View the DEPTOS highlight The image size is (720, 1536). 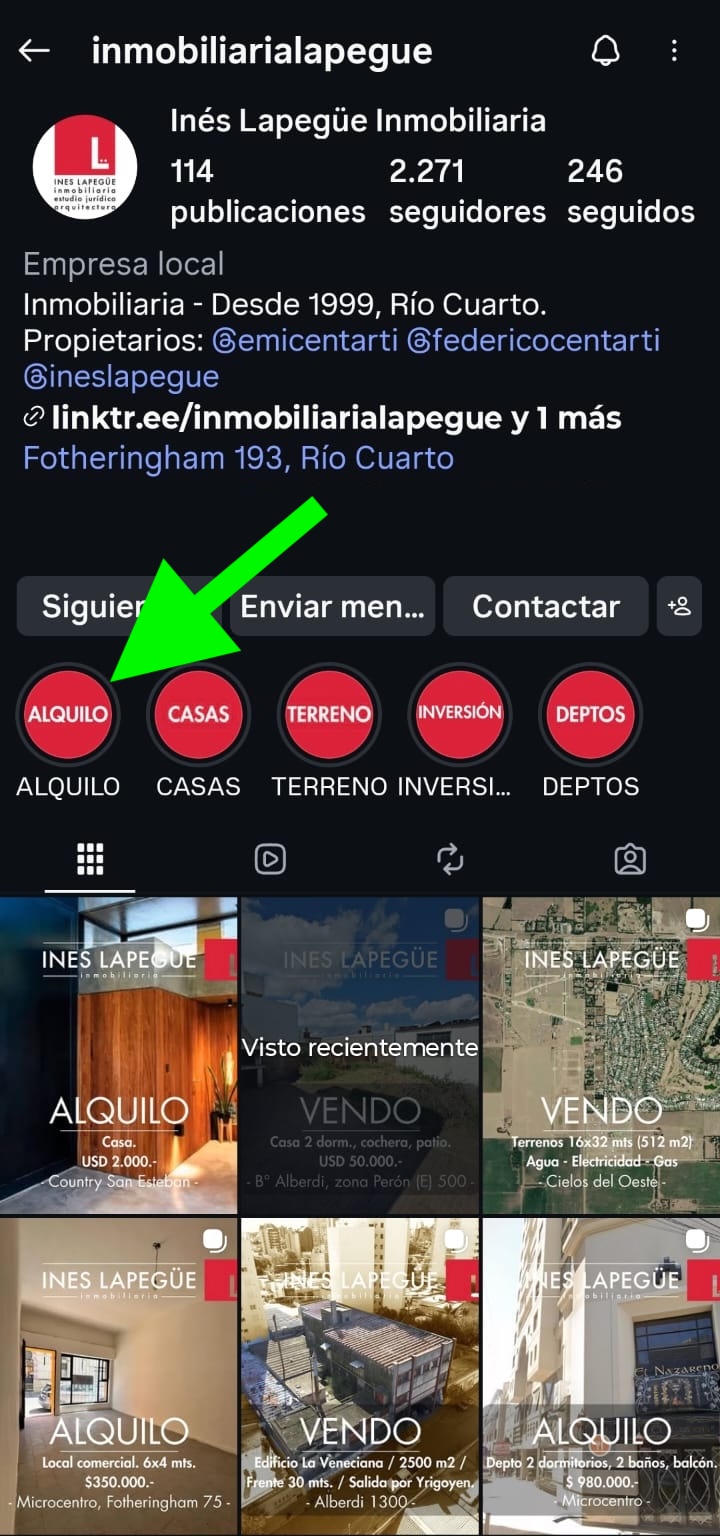pyautogui.click(x=590, y=714)
